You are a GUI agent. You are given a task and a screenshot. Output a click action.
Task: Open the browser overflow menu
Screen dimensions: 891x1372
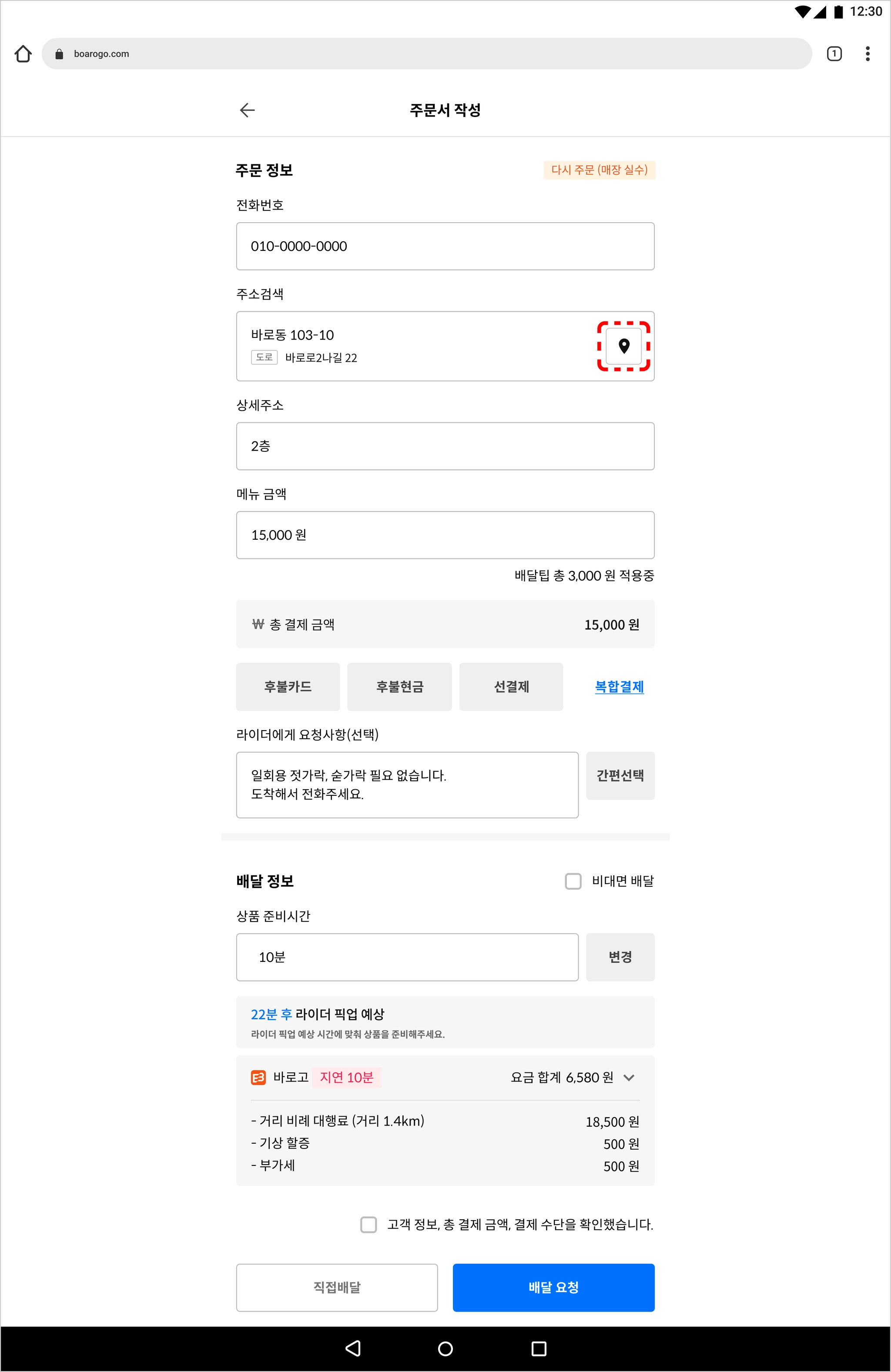click(x=867, y=53)
